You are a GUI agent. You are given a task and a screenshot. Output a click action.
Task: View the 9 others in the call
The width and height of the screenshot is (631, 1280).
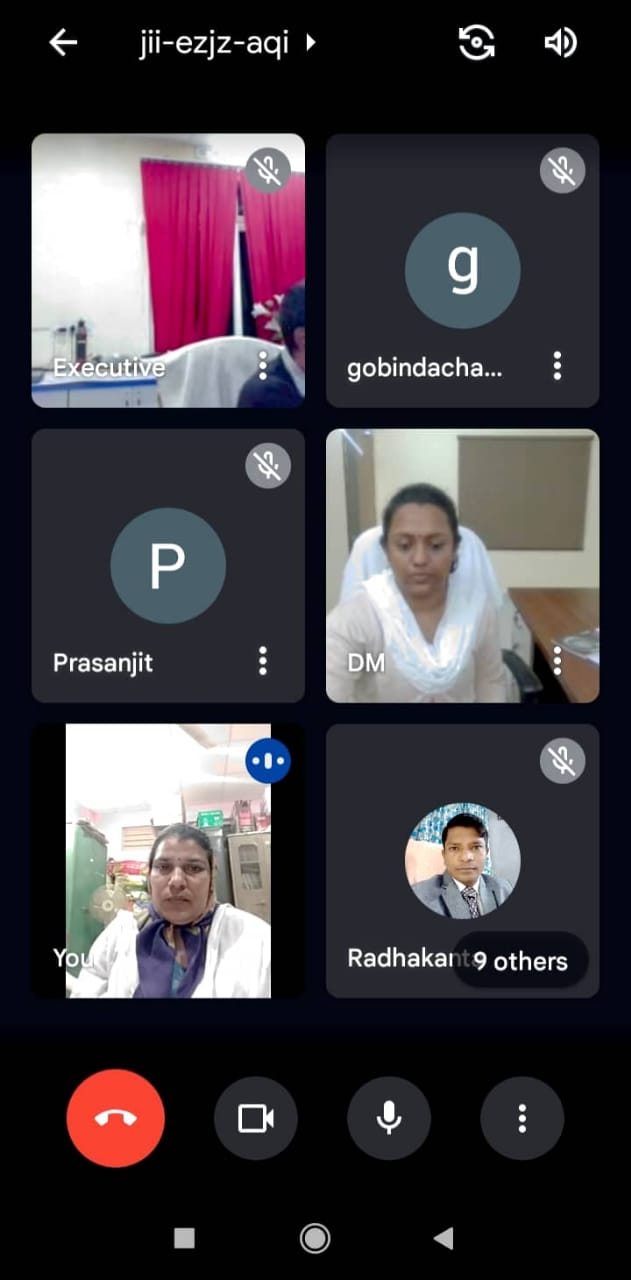coord(520,961)
